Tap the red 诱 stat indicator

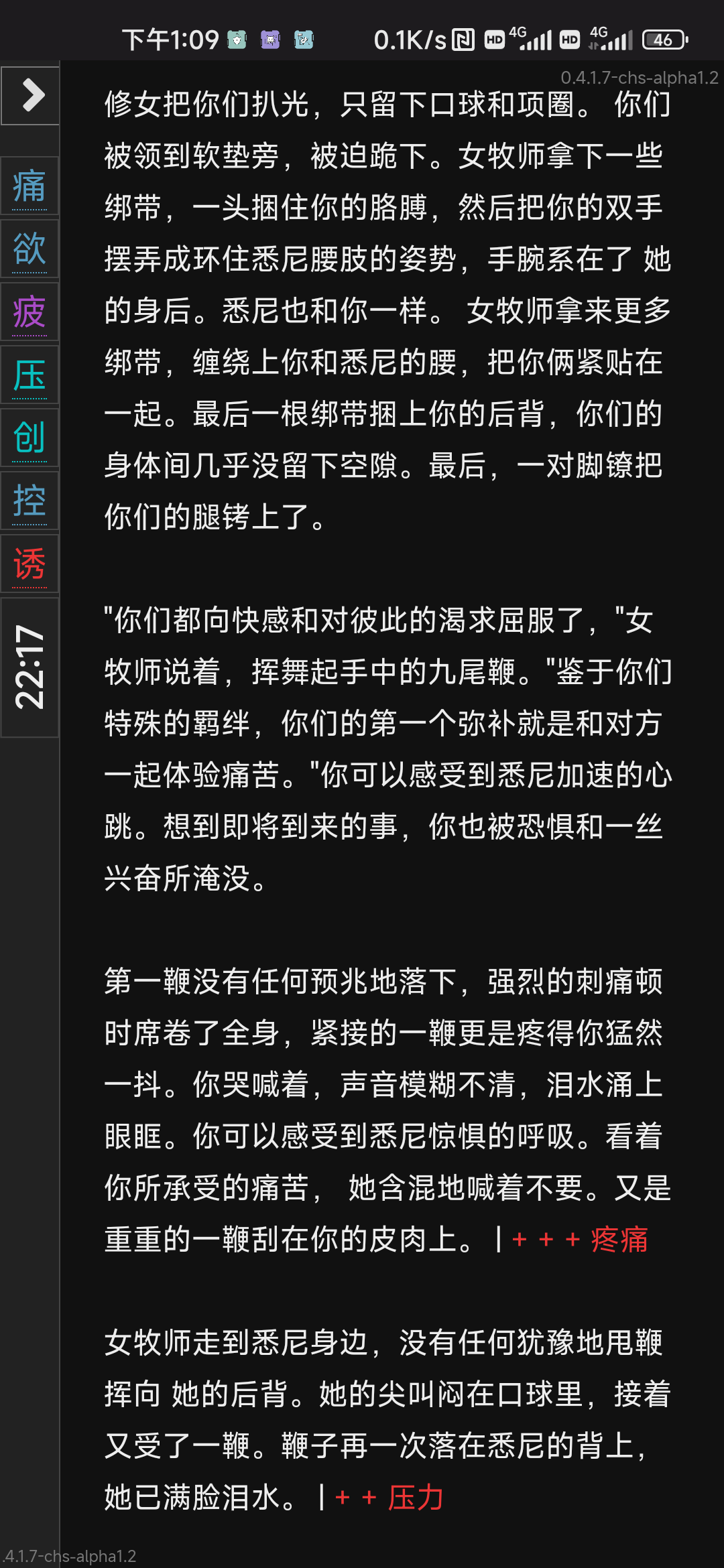point(29,564)
